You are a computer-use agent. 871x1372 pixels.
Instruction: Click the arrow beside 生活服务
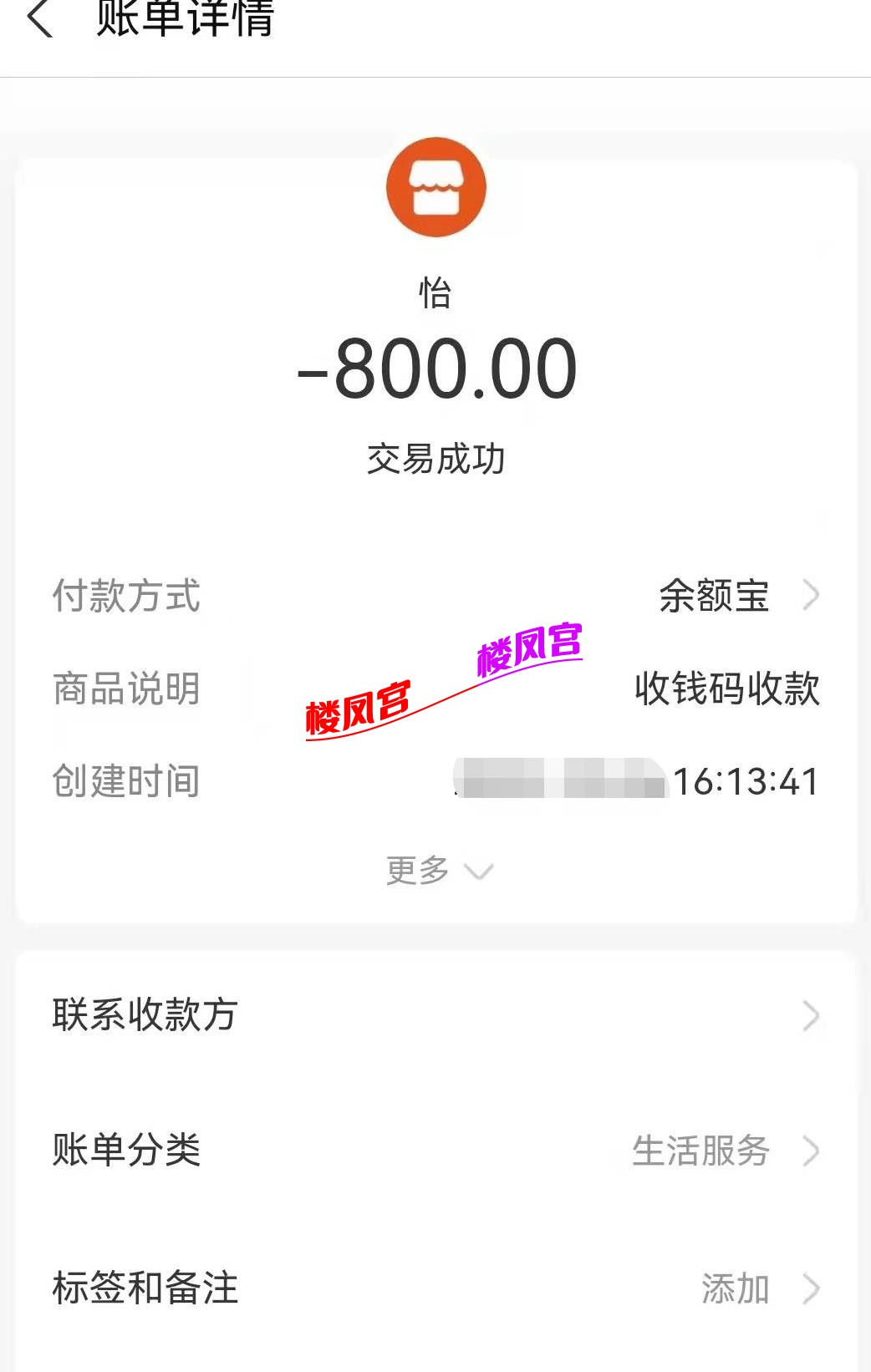[810, 1153]
